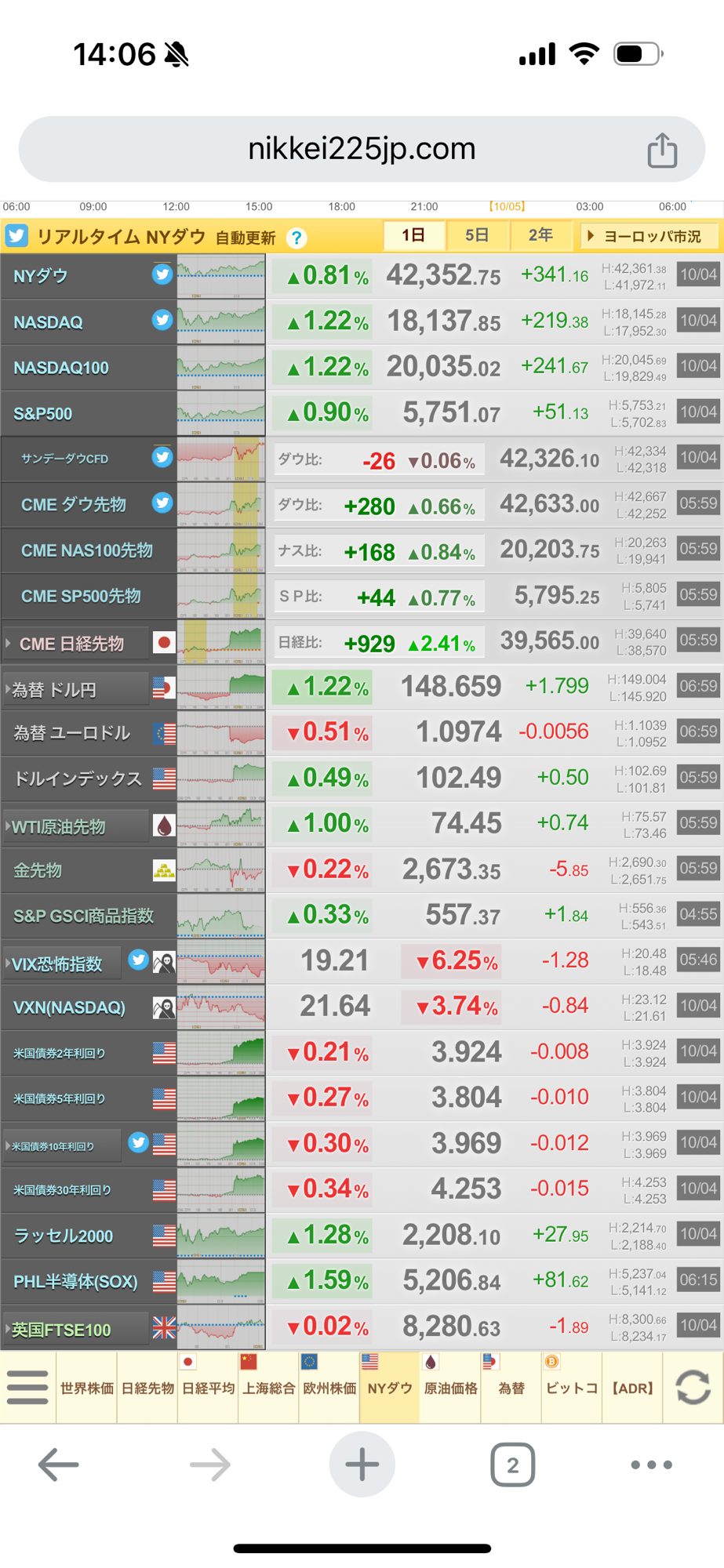Expand the 為替 ドル円 row

(x=55, y=689)
